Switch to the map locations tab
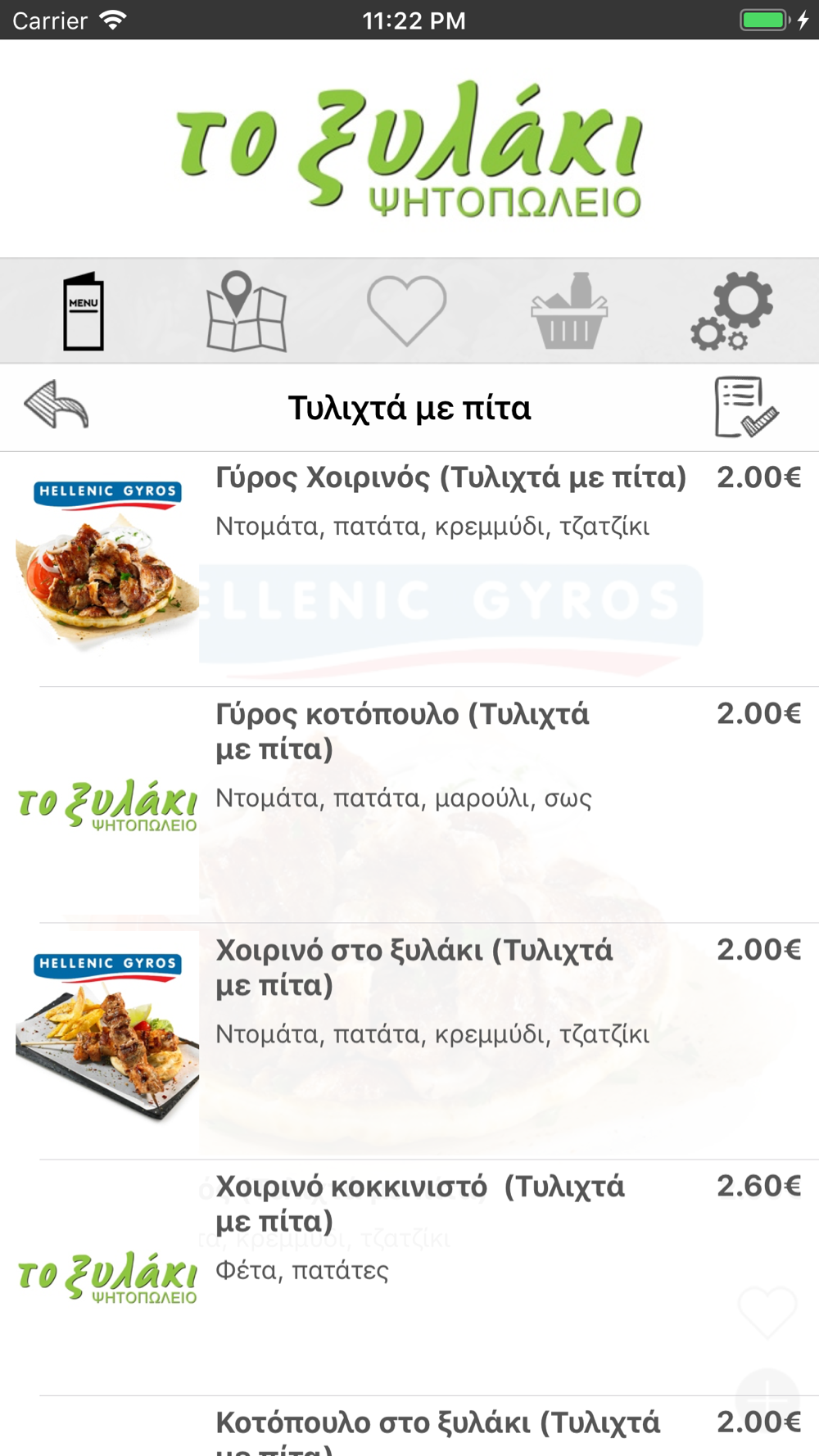 [x=246, y=312]
